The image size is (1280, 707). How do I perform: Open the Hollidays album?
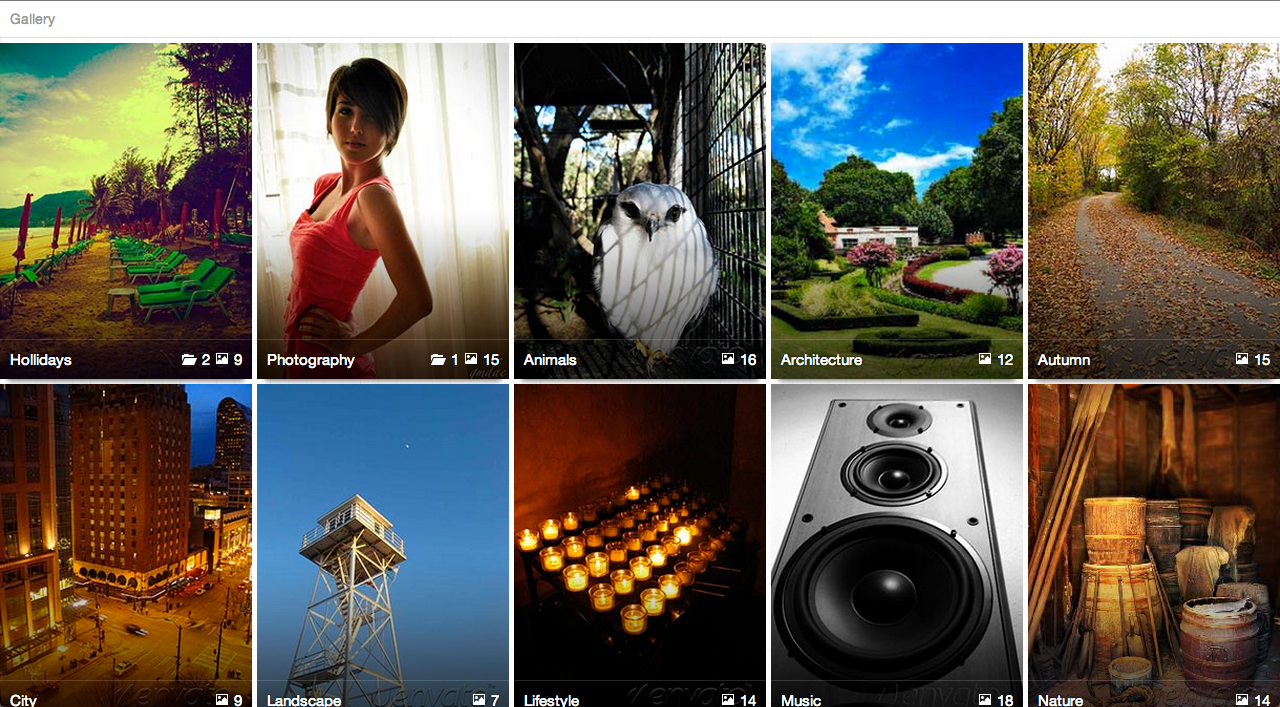coord(126,210)
